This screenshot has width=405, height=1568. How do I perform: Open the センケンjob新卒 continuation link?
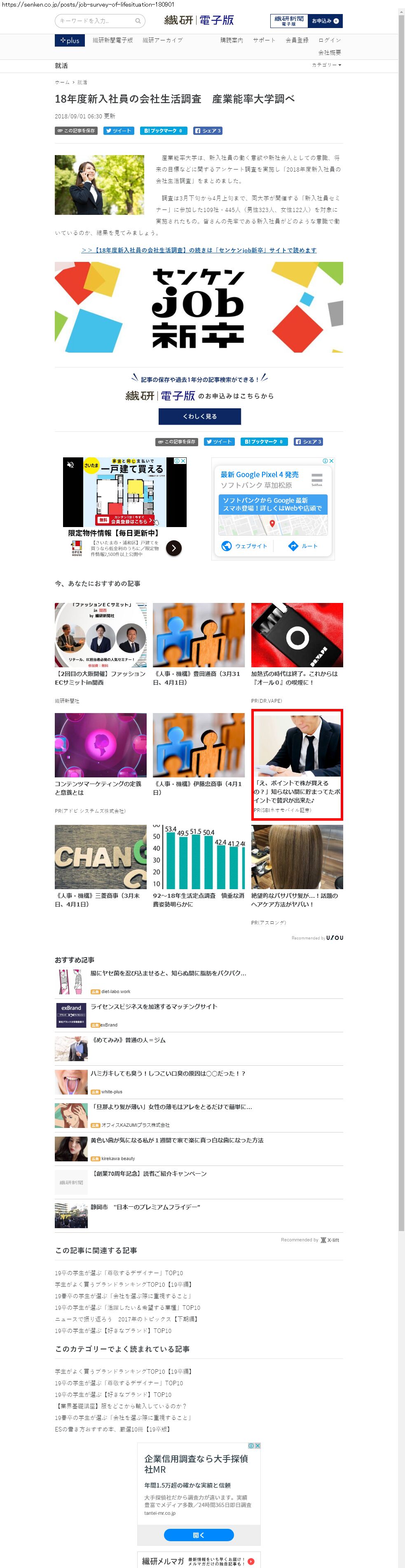click(x=199, y=250)
